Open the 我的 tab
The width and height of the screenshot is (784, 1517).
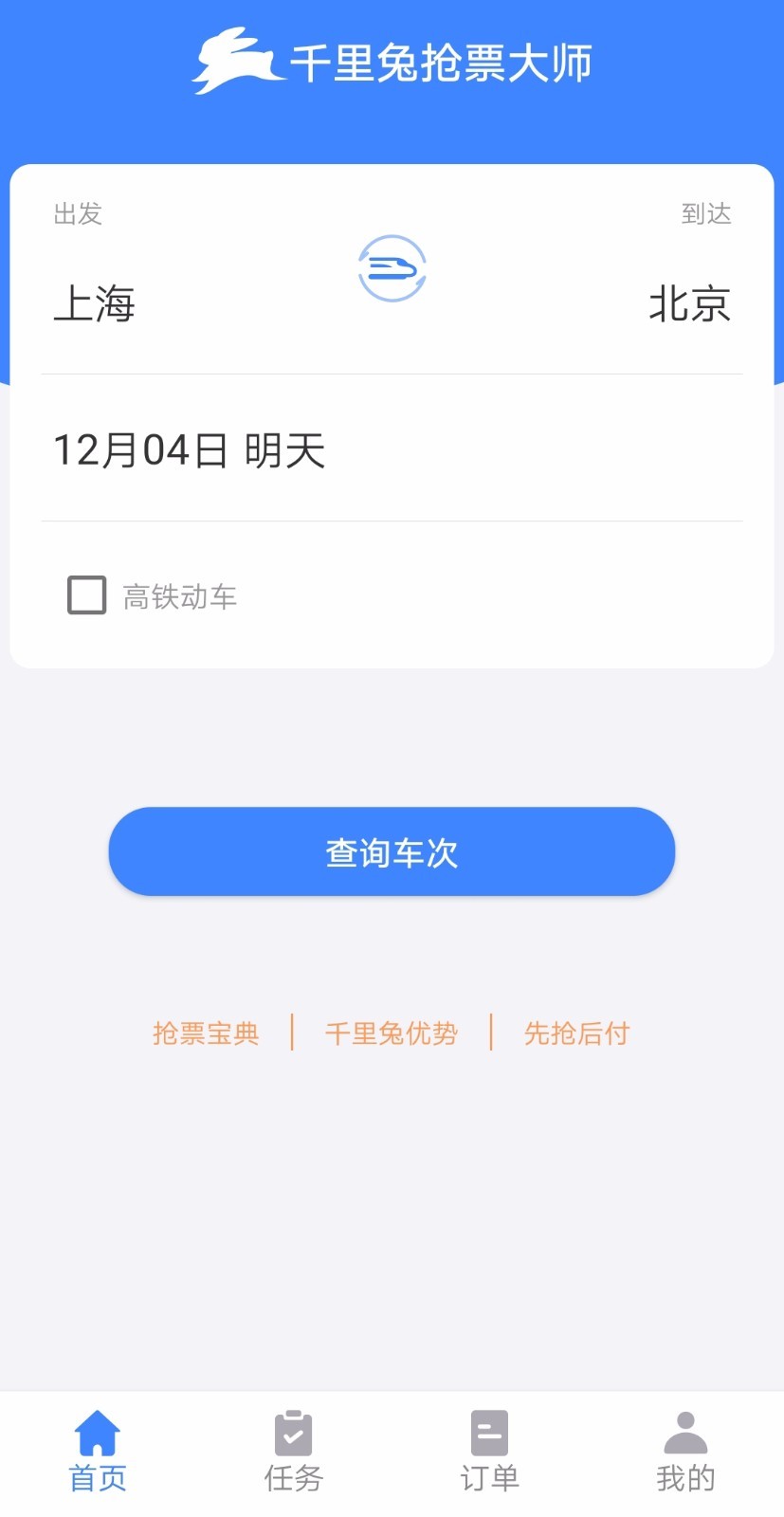click(x=685, y=1451)
